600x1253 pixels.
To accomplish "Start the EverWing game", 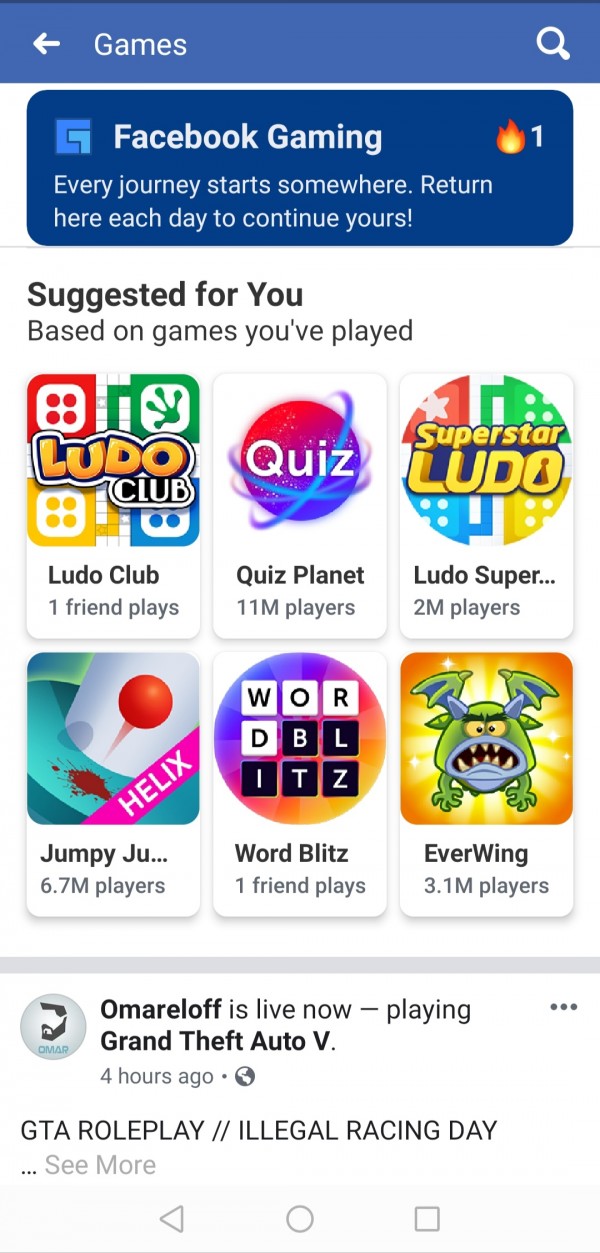I will (486, 783).
